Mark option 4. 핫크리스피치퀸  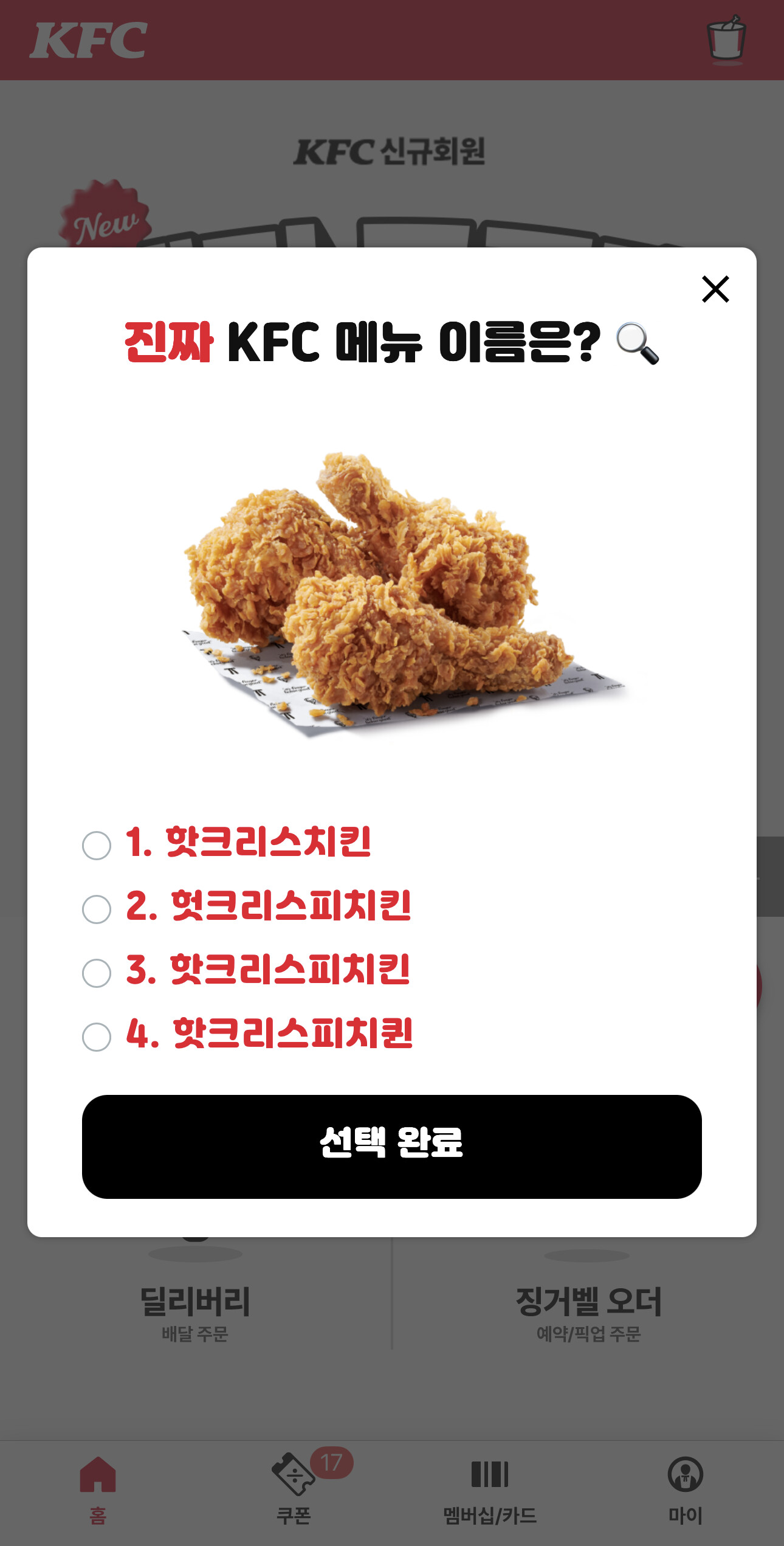coord(97,1037)
